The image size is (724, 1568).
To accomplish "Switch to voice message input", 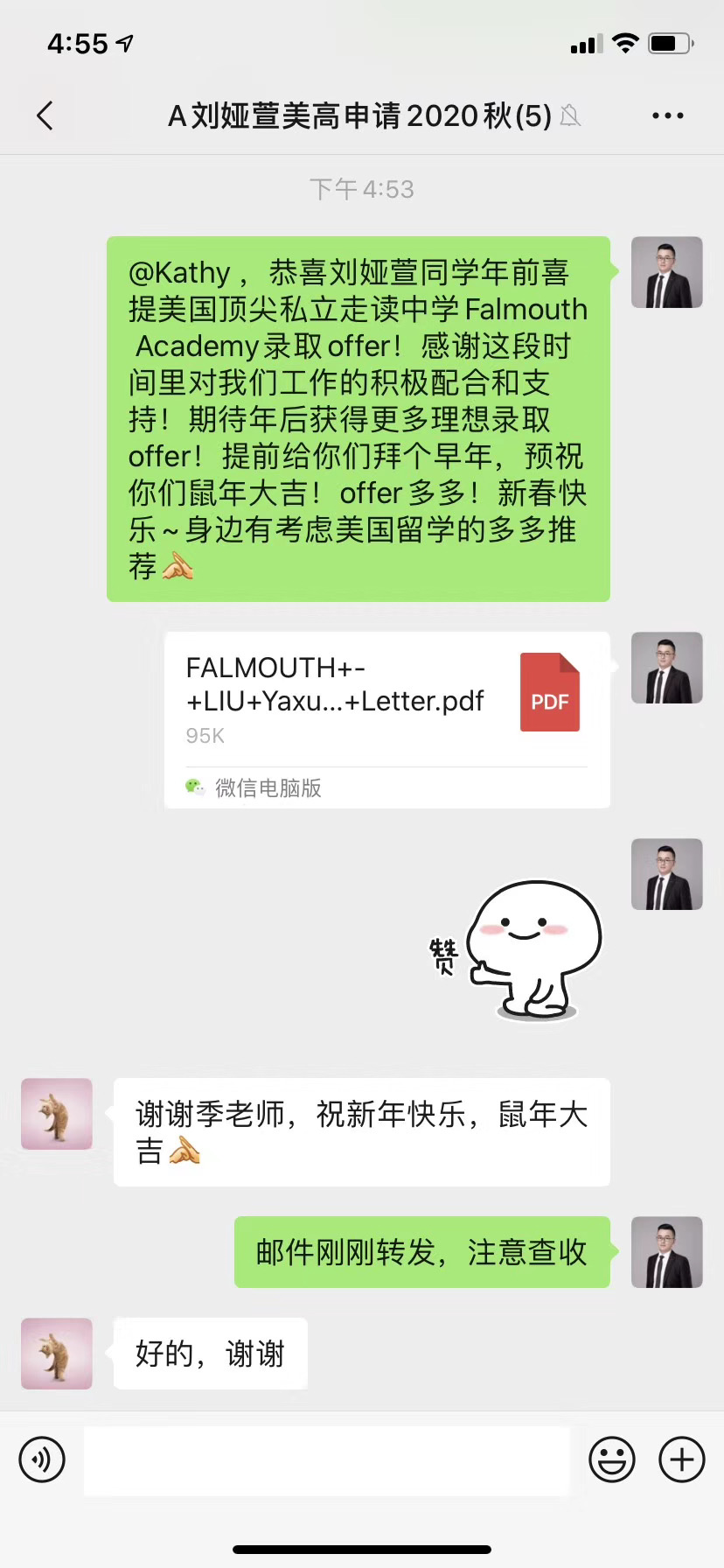I will pos(42,1459).
